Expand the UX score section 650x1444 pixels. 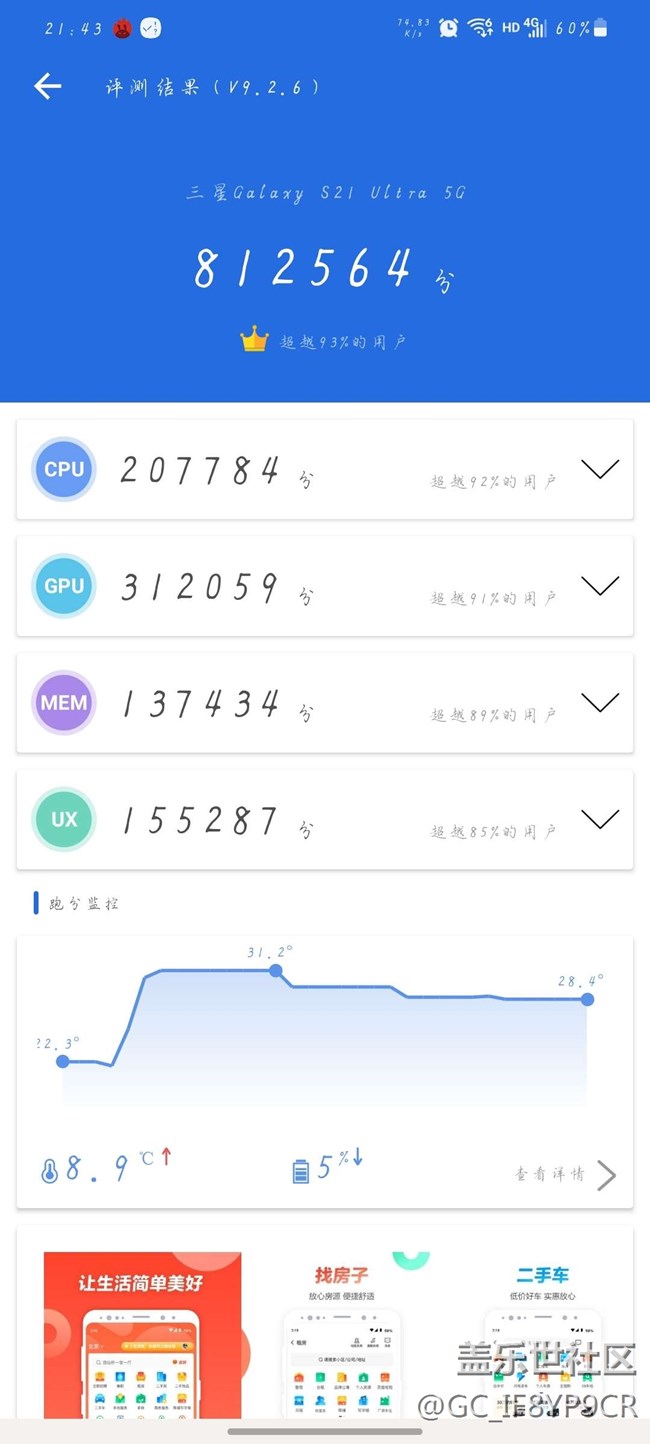600,820
